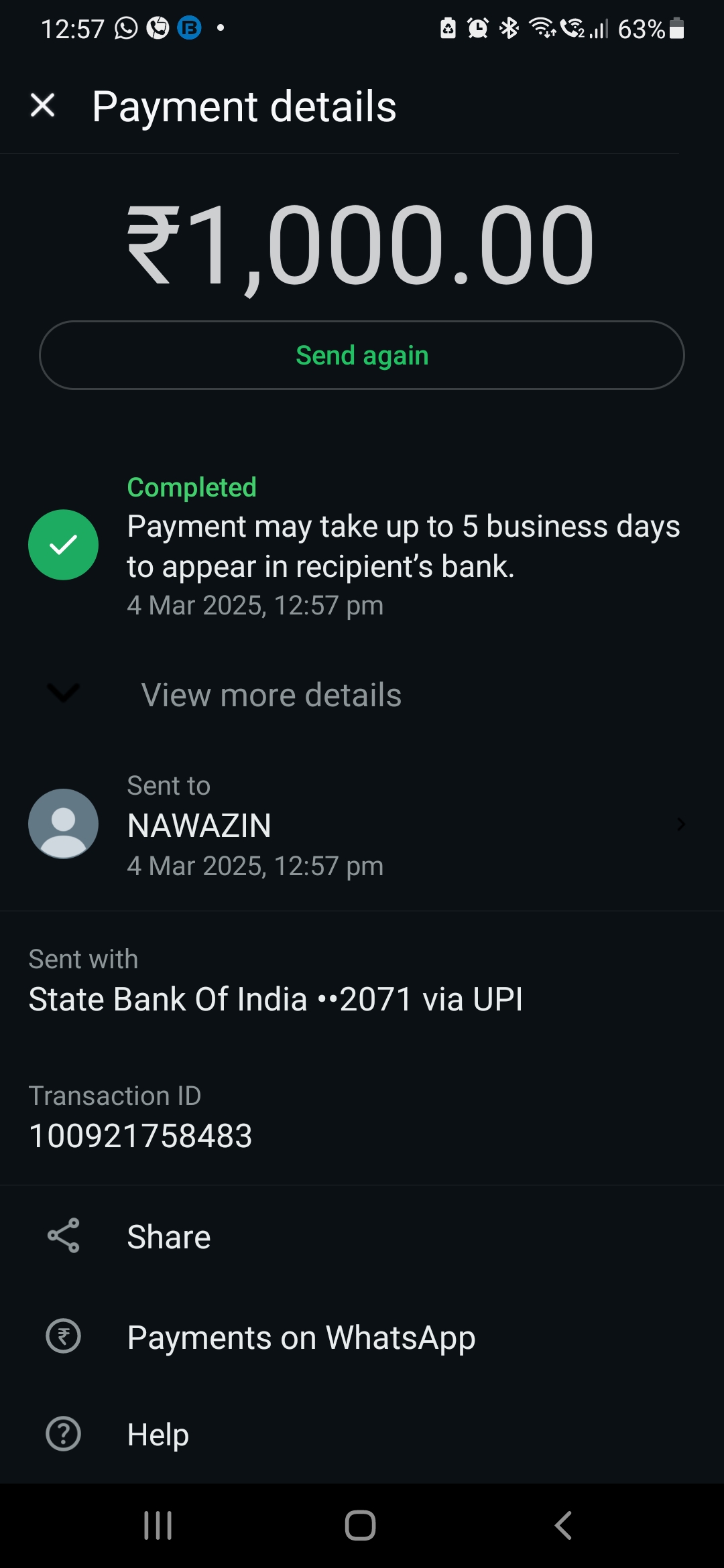
Task: Go back using system navigation
Action: click(x=563, y=1525)
